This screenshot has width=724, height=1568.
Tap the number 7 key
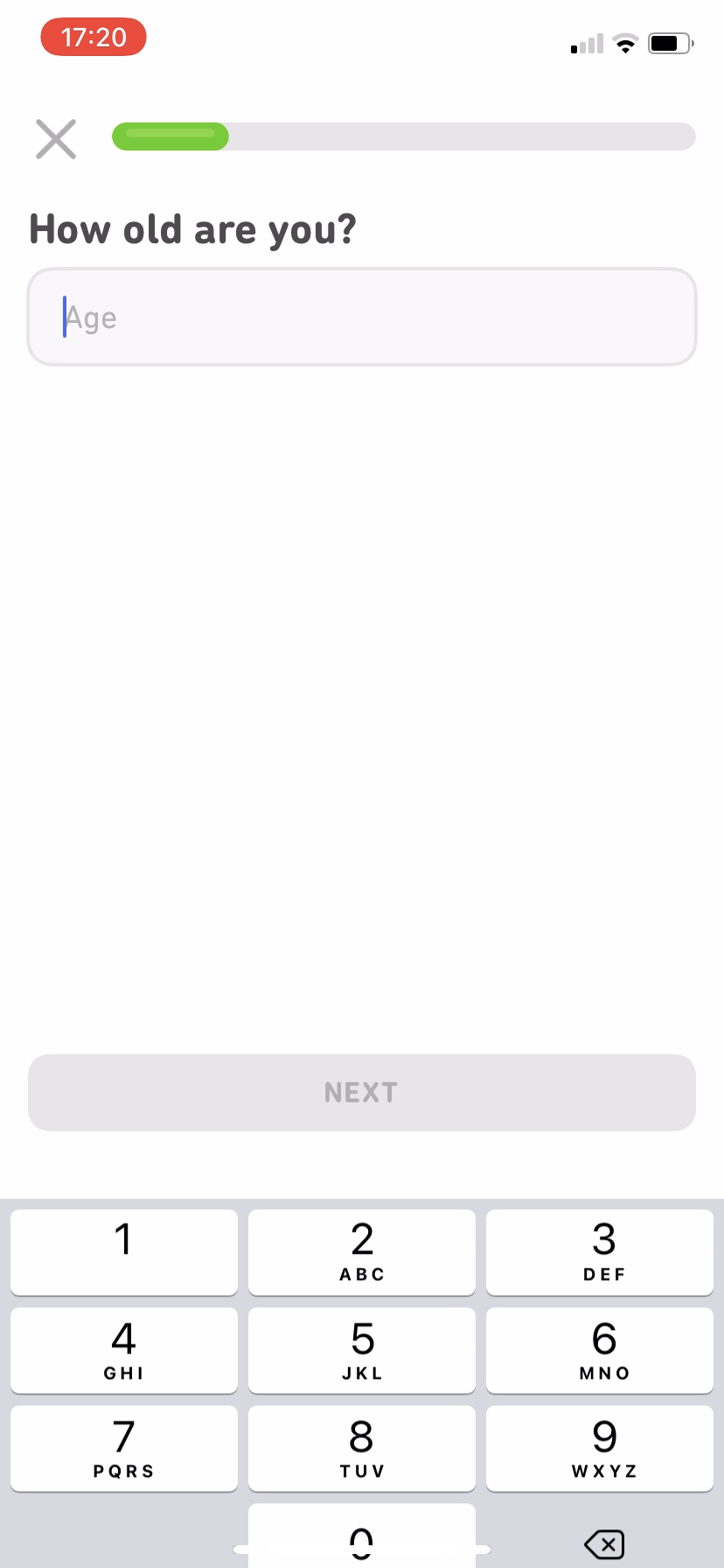[123, 1448]
